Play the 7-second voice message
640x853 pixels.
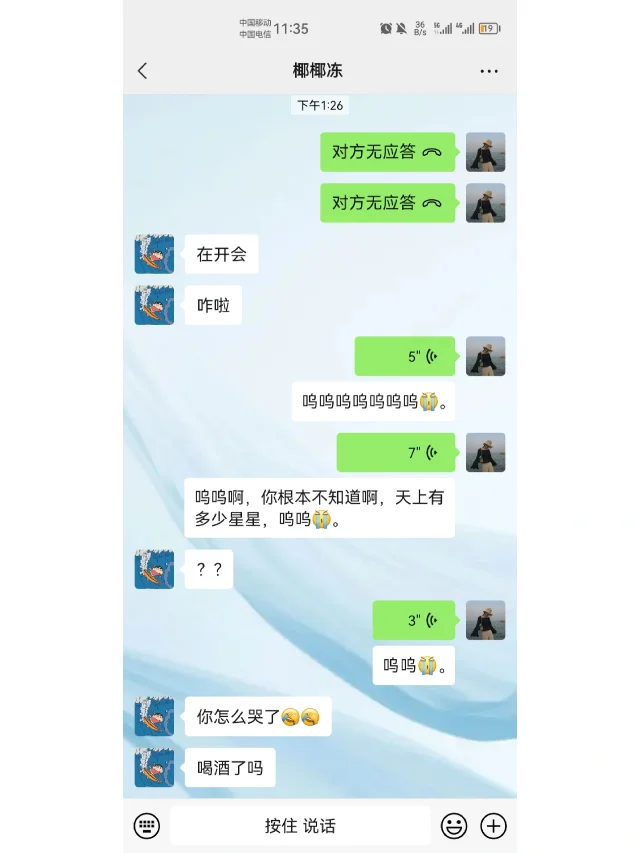coord(396,453)
